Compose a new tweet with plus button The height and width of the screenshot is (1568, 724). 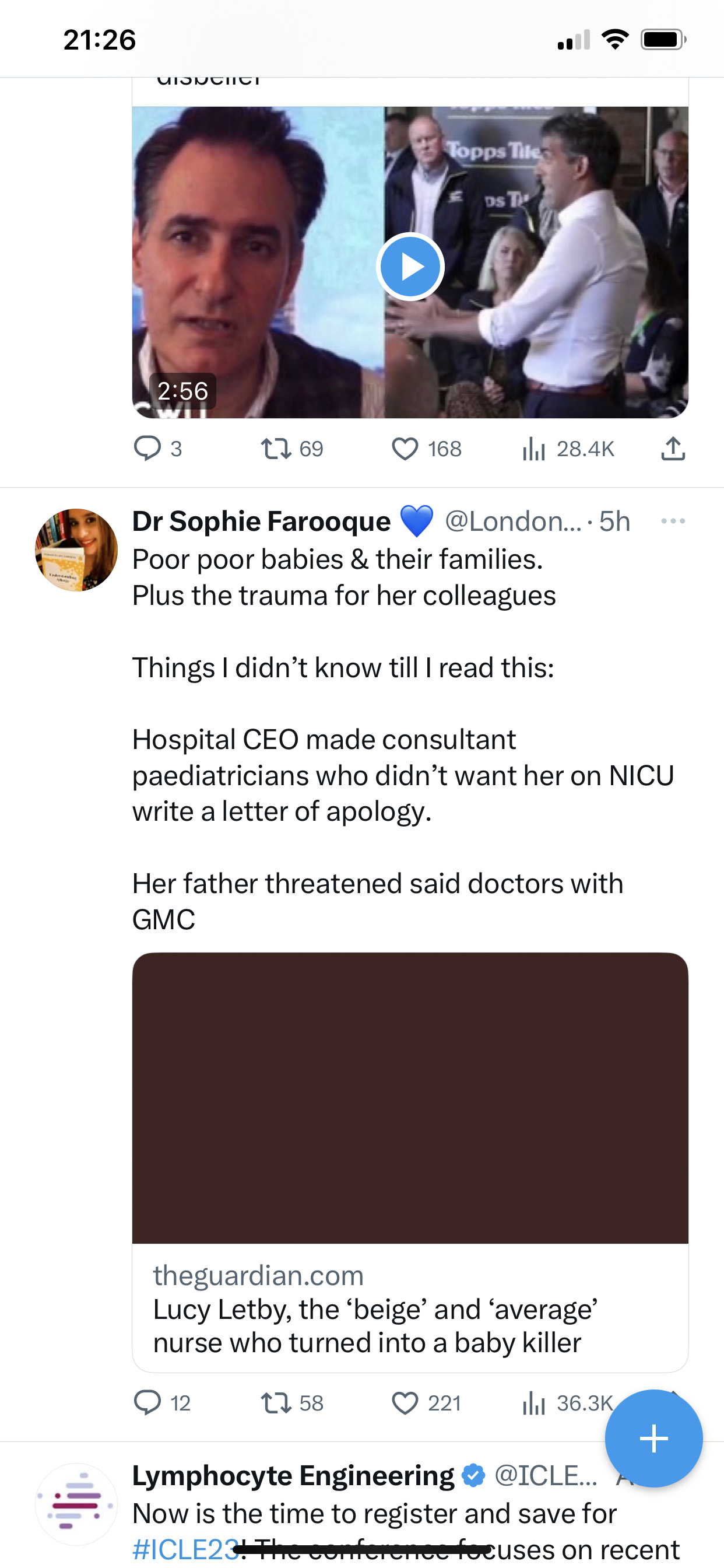pyautogui.click(x=654, y=1438)
